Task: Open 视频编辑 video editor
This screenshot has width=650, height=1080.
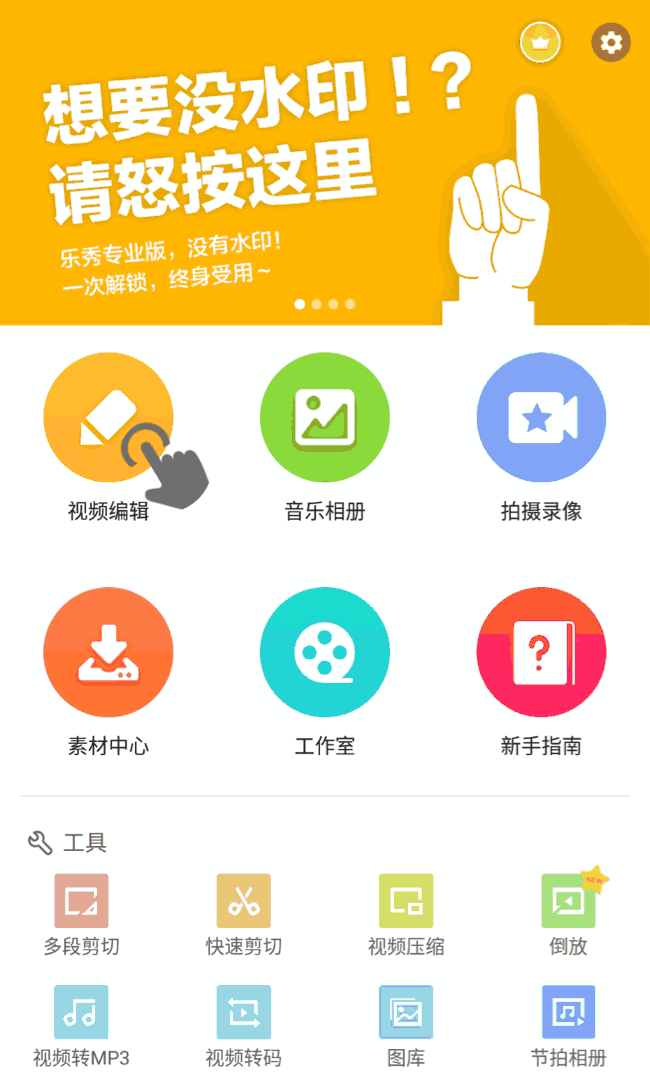Action: (108, 418)
